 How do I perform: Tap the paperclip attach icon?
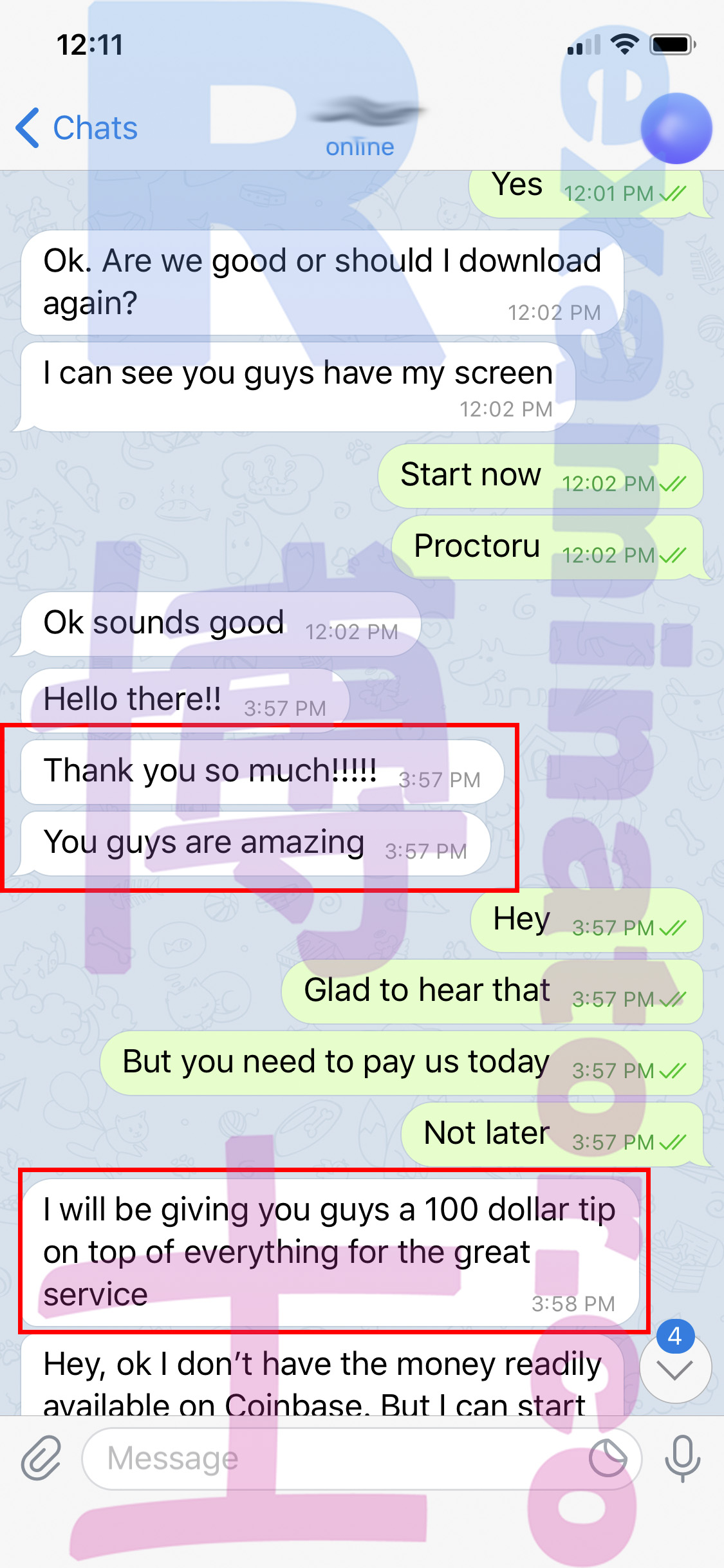[x=41, y=1457]
